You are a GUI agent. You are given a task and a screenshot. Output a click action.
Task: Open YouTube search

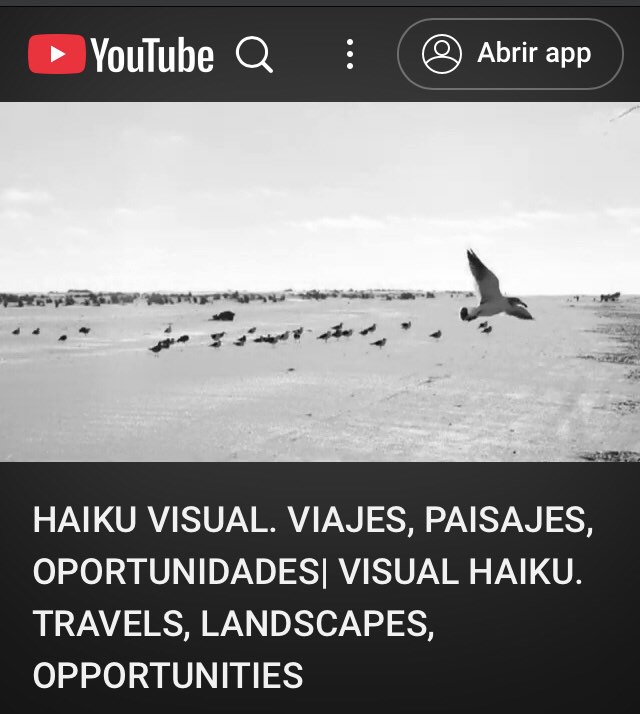(254, 54)
